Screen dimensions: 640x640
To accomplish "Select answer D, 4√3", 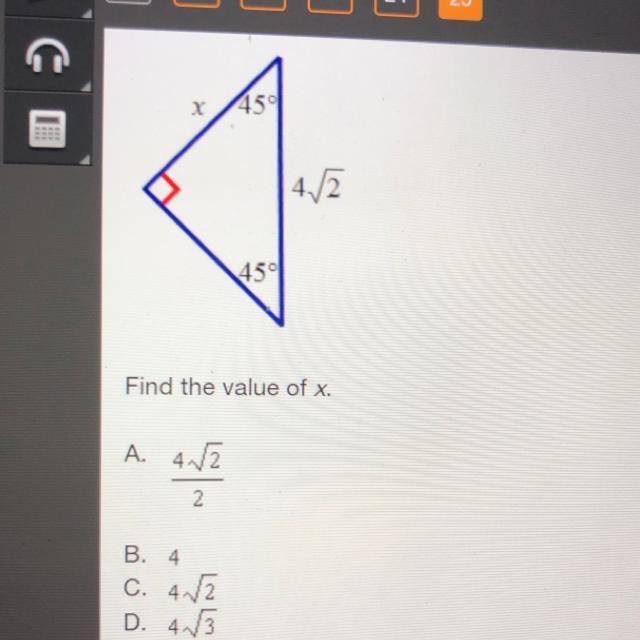I will click(170, 622).
